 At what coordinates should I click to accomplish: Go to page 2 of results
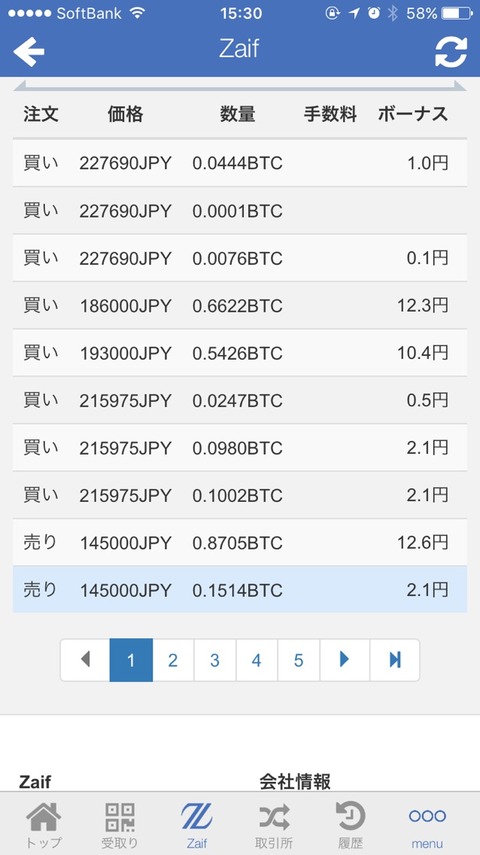coord(173,660)
